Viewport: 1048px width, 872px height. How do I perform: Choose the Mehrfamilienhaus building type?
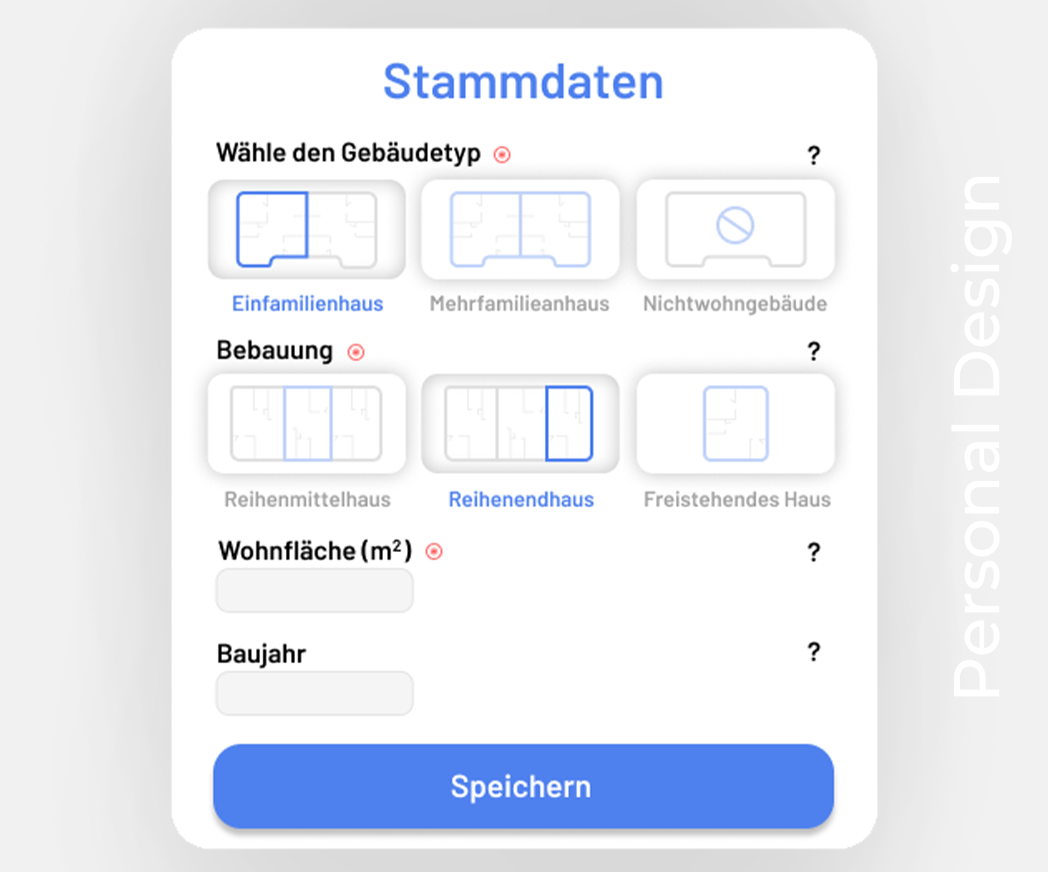pyautogui.click(x=520, y=230)
